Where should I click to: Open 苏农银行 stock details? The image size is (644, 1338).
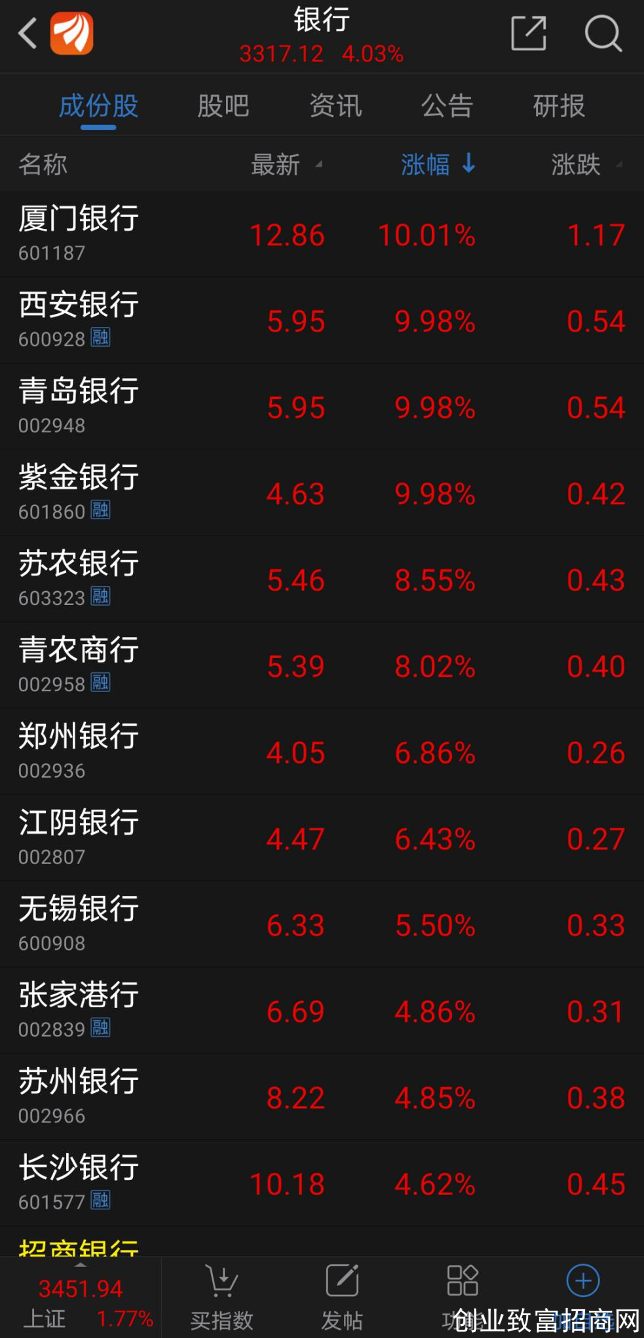coord(322,579)
